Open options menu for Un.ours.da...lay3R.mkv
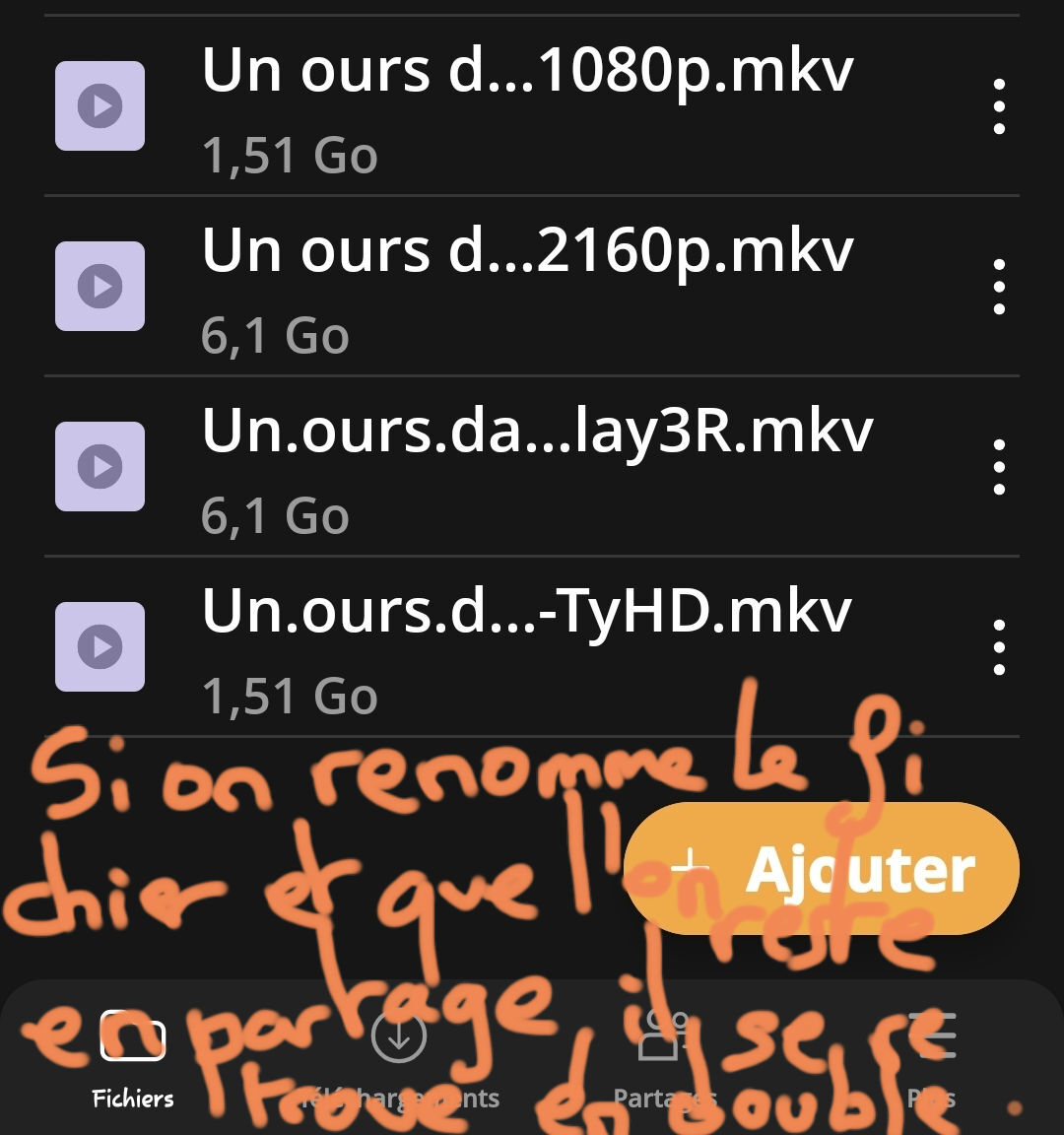Image resolution: width=1064 pixels, height=1135 pixels. point(999,467)
